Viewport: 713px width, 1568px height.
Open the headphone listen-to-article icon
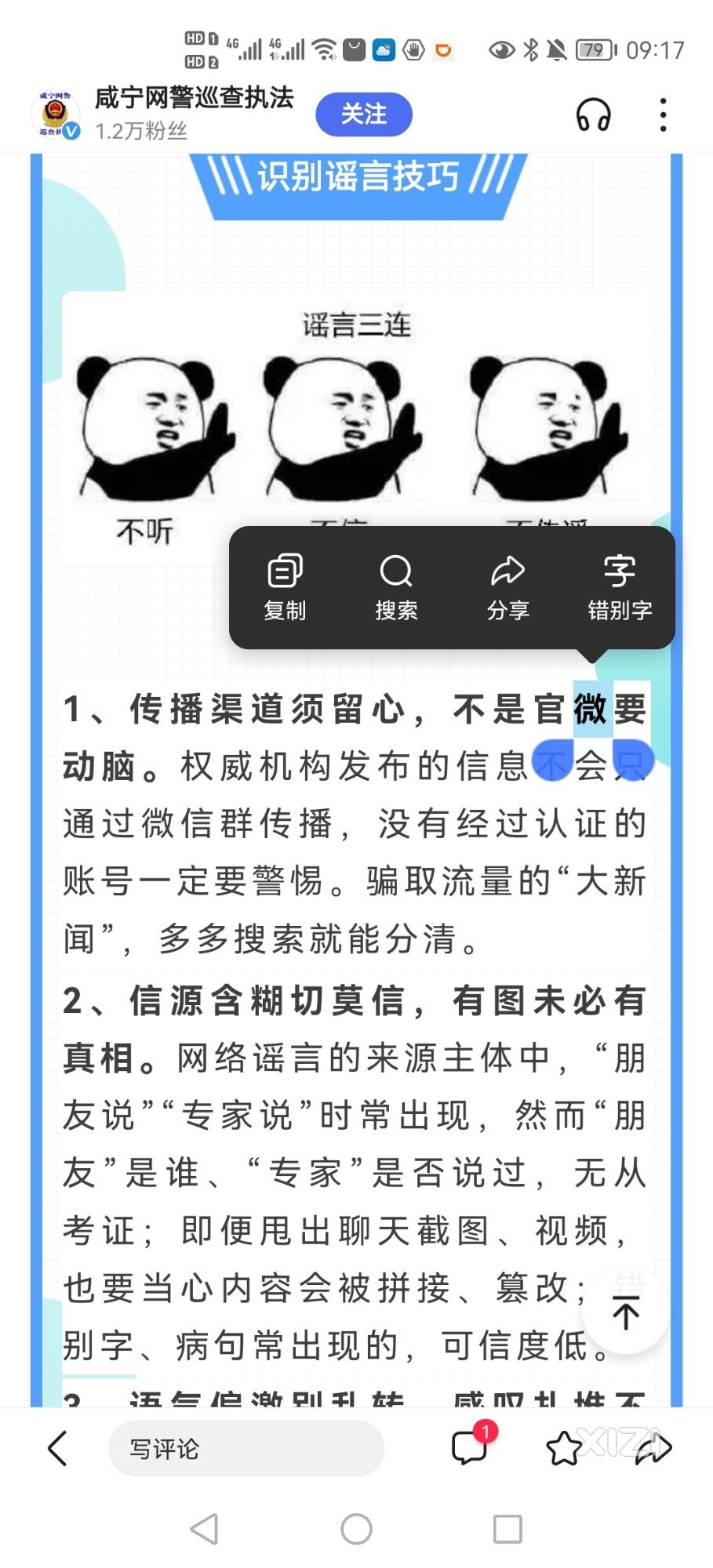point(593,114)
